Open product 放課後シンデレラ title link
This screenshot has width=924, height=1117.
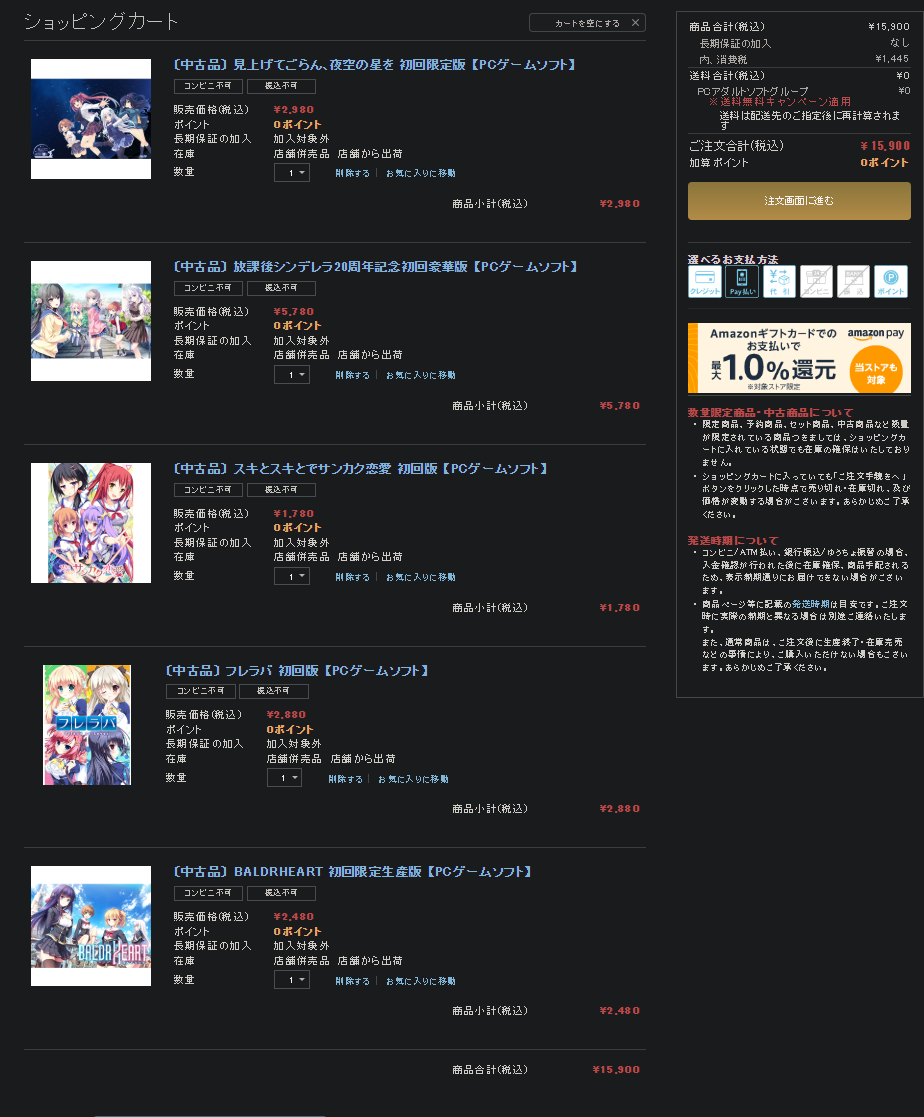point(375,267)
